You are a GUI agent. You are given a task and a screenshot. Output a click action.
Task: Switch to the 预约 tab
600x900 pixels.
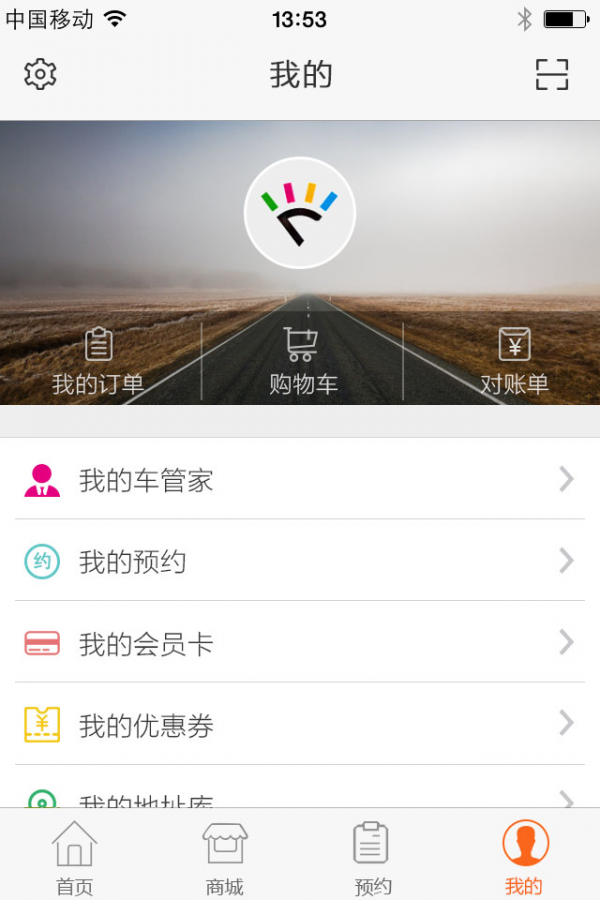pyautogui.click(x=373, y=857)
